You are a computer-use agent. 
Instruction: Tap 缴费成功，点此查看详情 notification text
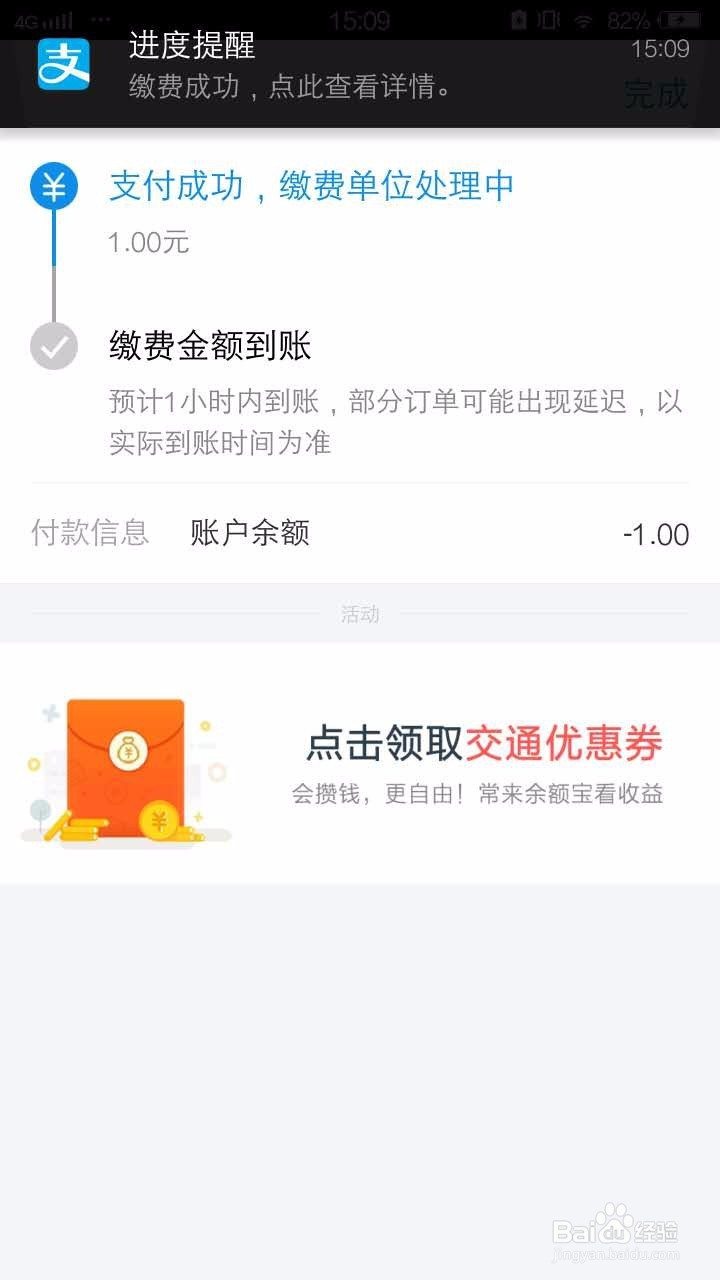(288, 87)
